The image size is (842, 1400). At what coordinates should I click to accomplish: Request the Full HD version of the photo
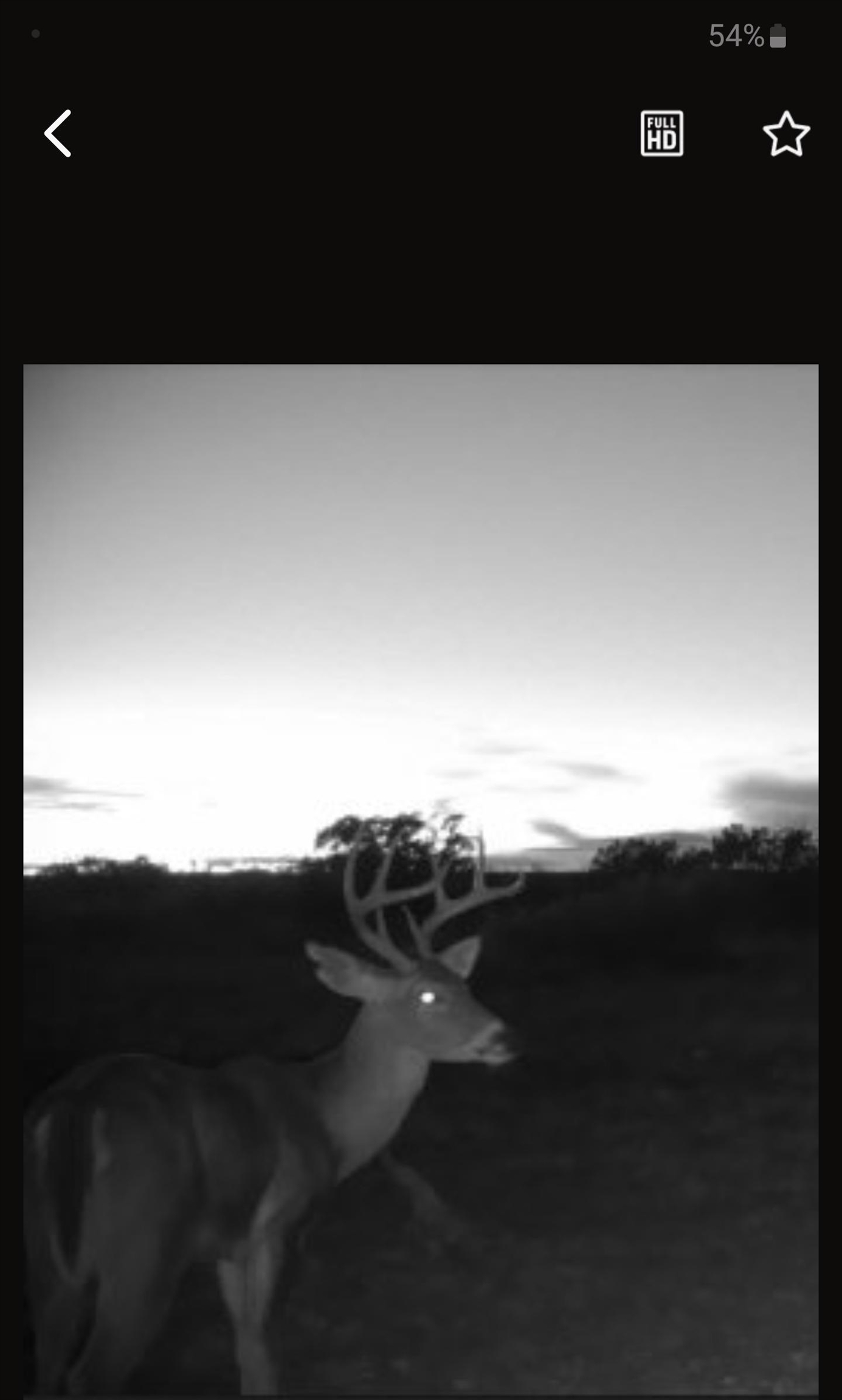[661, 134]
